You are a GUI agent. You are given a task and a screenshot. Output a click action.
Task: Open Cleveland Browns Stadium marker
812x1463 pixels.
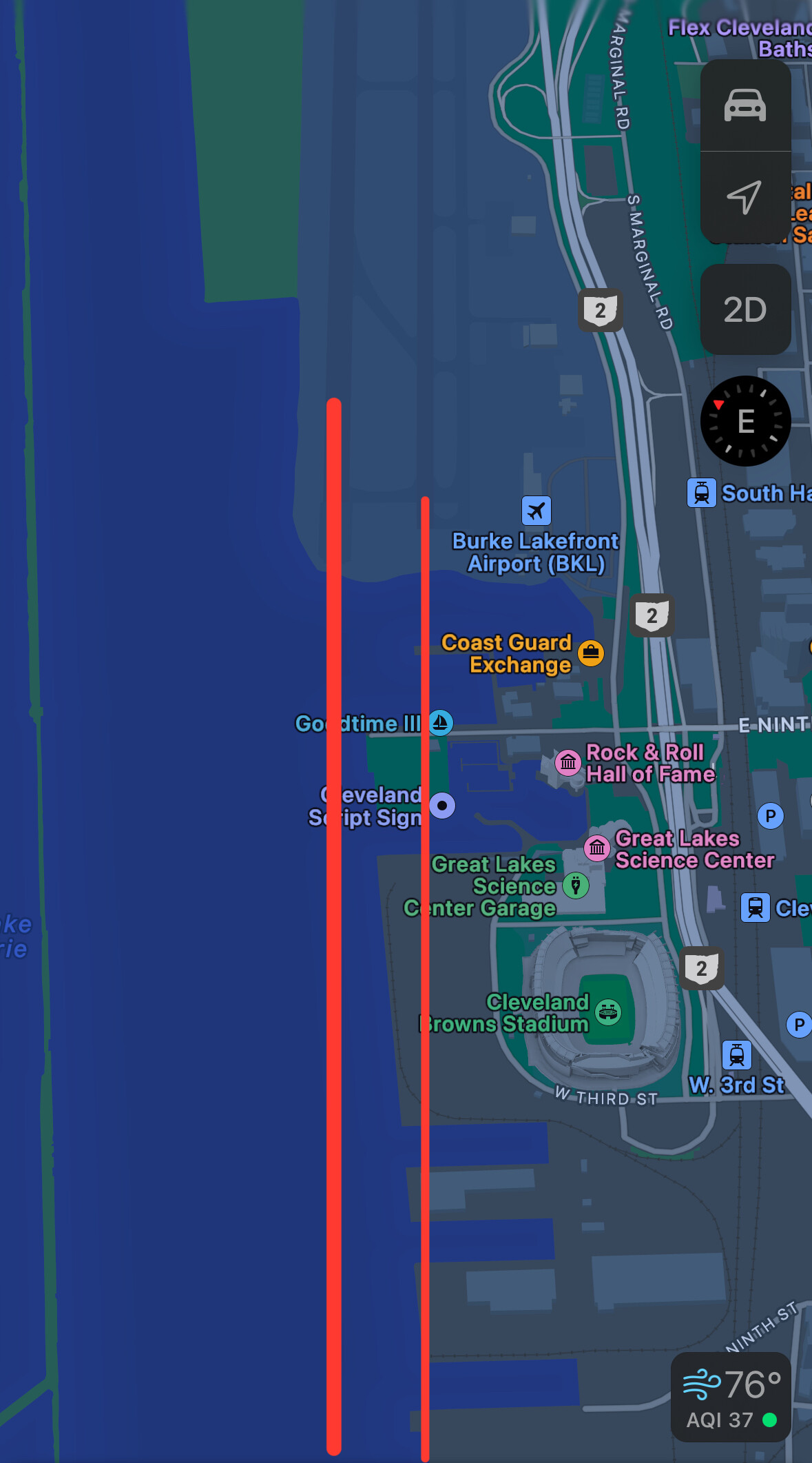[608, 1012]
